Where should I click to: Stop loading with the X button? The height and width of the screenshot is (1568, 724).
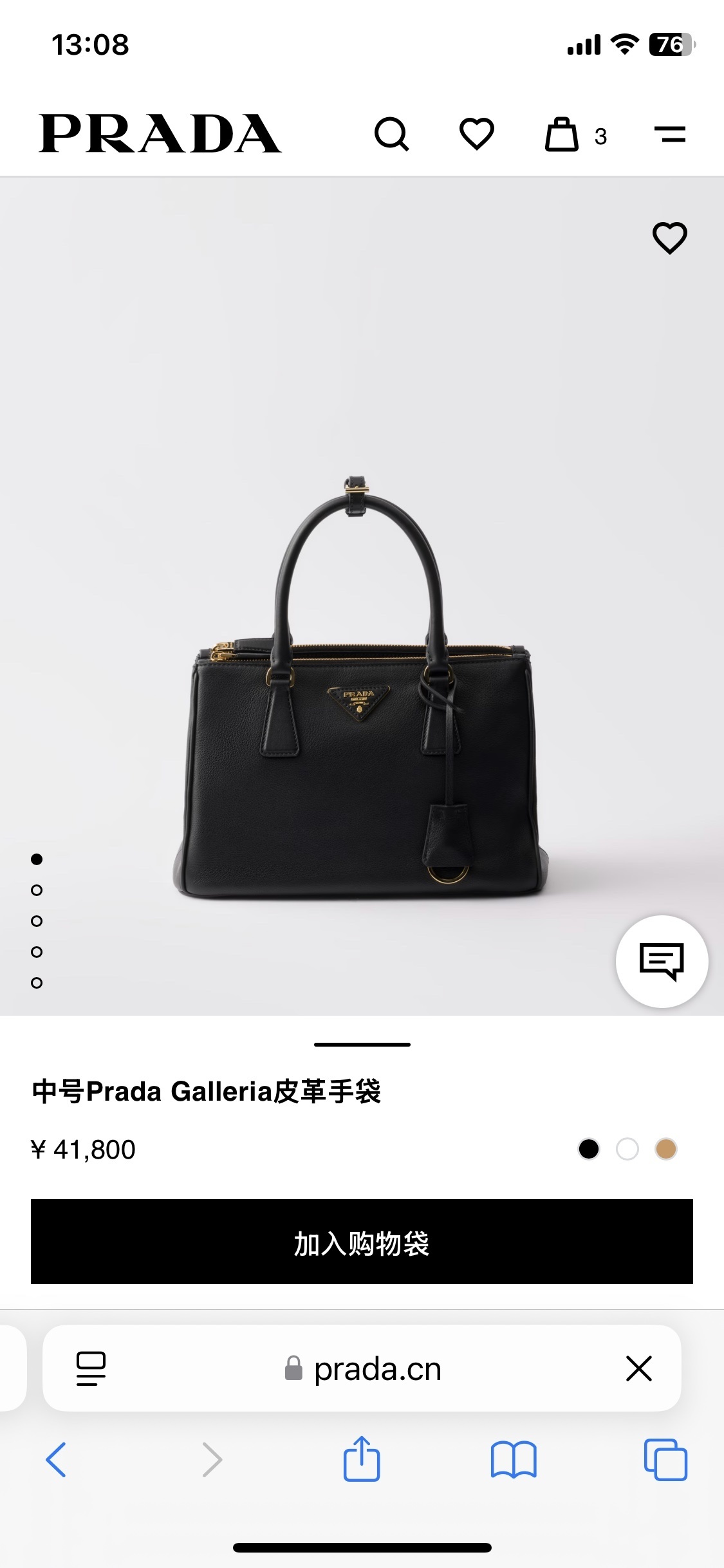(x=638, y=1368)
